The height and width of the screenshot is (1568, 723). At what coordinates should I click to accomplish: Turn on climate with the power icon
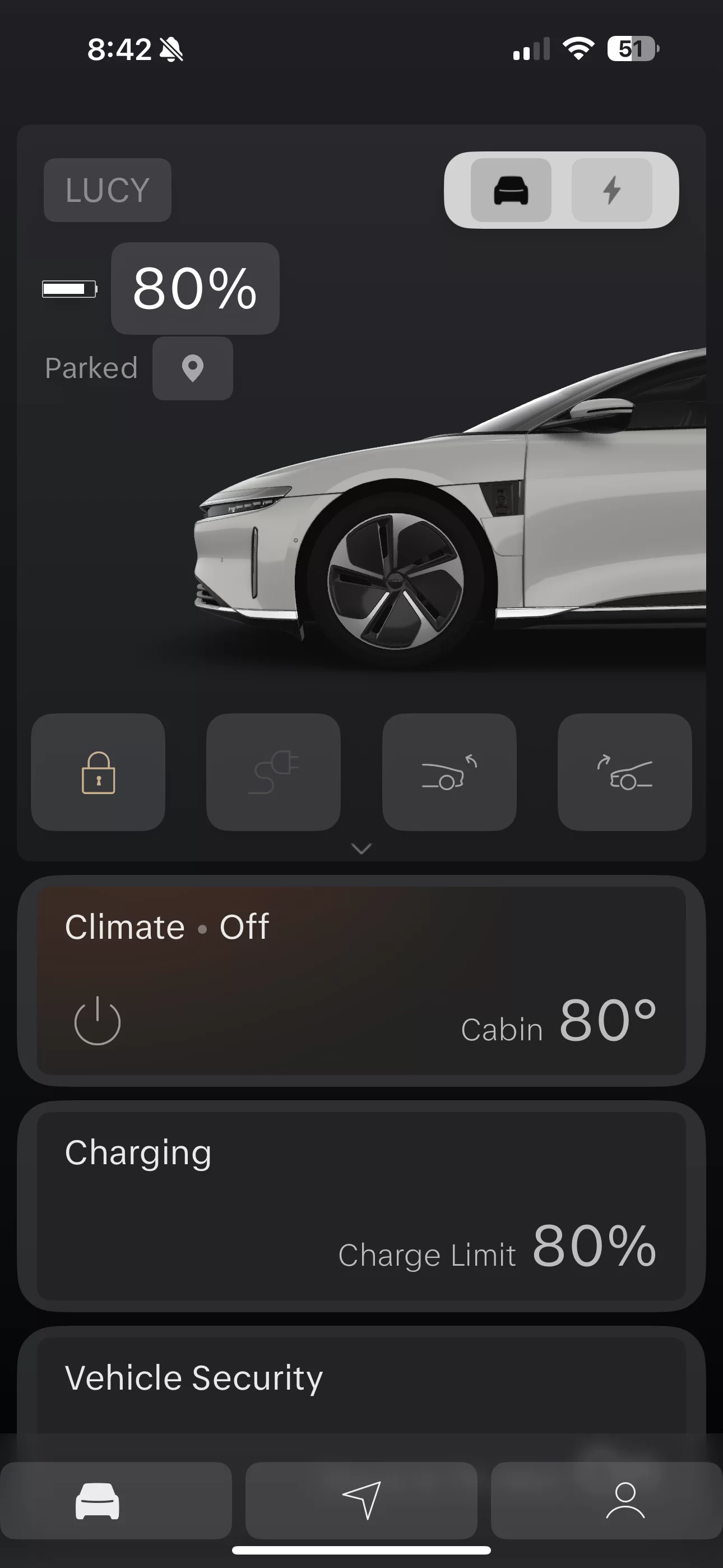coord(98,1021)
